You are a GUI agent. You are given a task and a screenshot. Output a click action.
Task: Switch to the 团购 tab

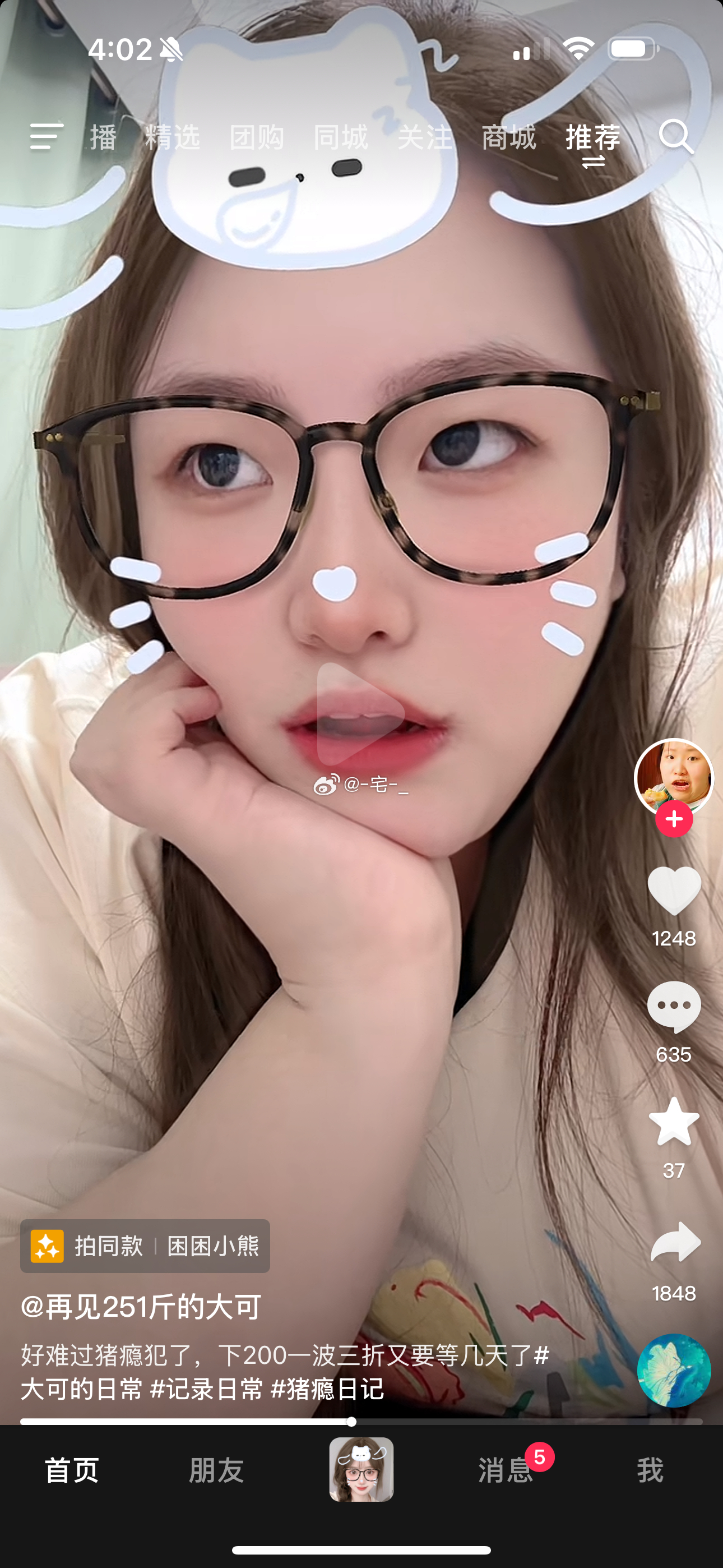tap(256, 137)
